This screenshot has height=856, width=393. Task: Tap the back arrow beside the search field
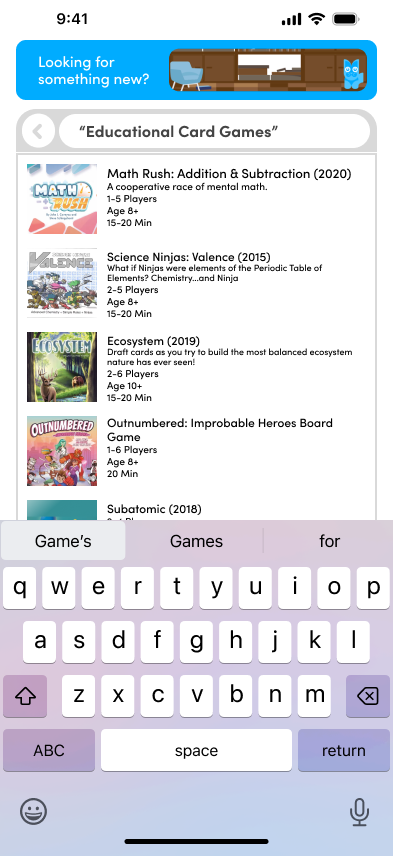point(38,132)
